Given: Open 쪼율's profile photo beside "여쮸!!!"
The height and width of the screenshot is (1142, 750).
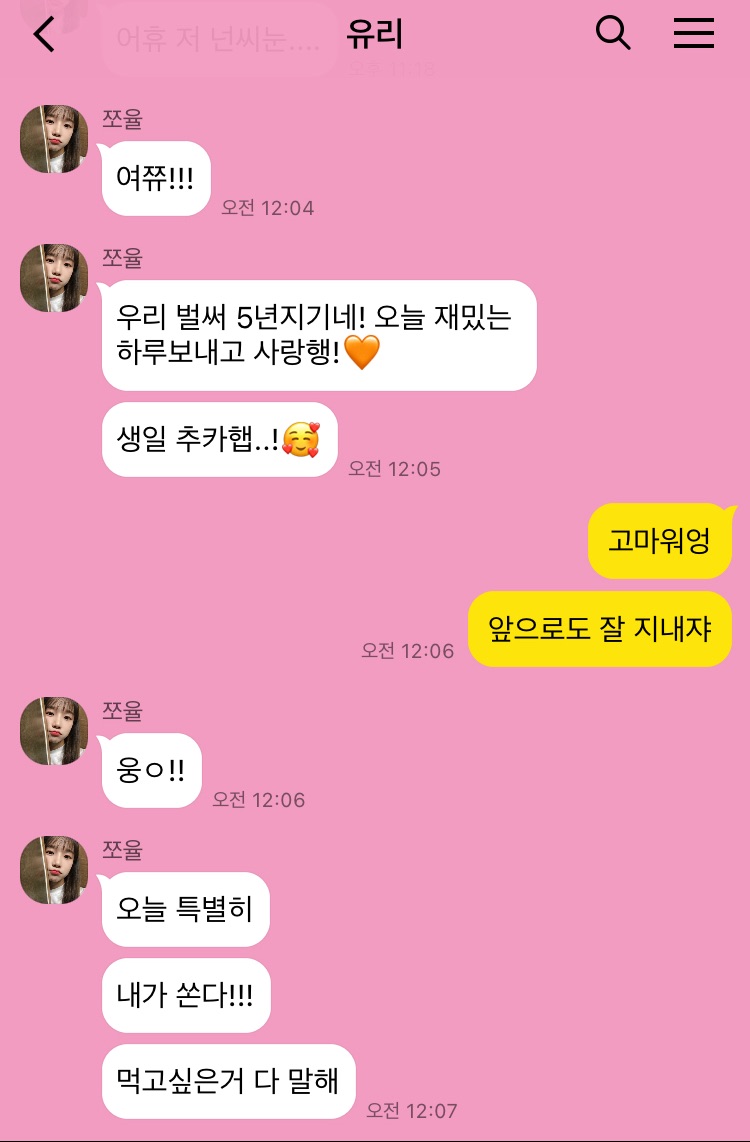Looking at the screenshot, I should pyautogui.click(x=54, y=139).
